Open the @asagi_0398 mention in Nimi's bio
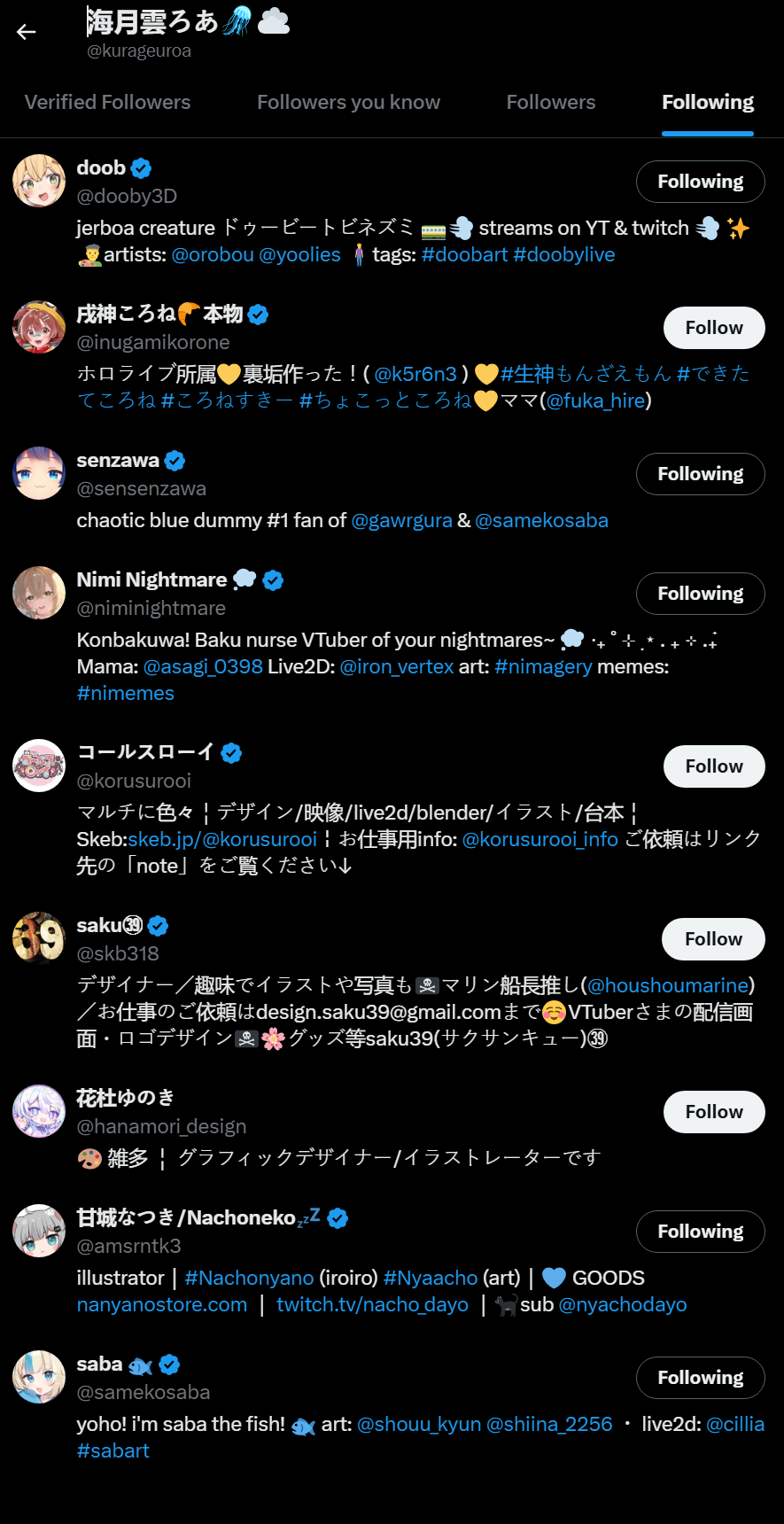The height and width of the screenshot is (1524, 784). [203, 666]
